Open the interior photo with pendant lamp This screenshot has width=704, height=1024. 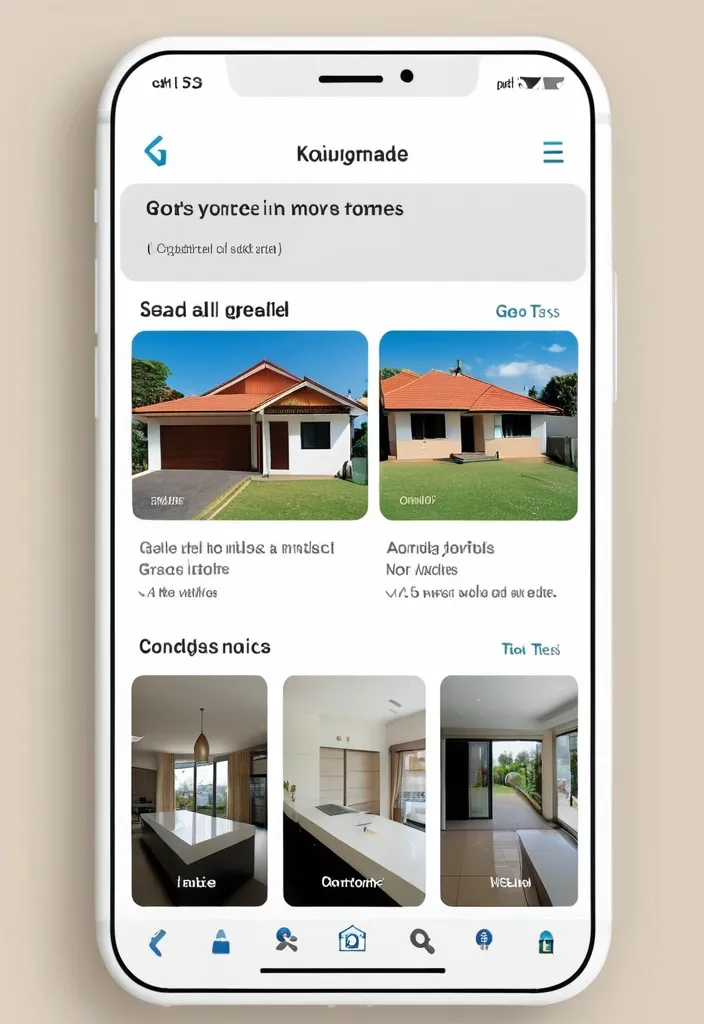(199, 790)
